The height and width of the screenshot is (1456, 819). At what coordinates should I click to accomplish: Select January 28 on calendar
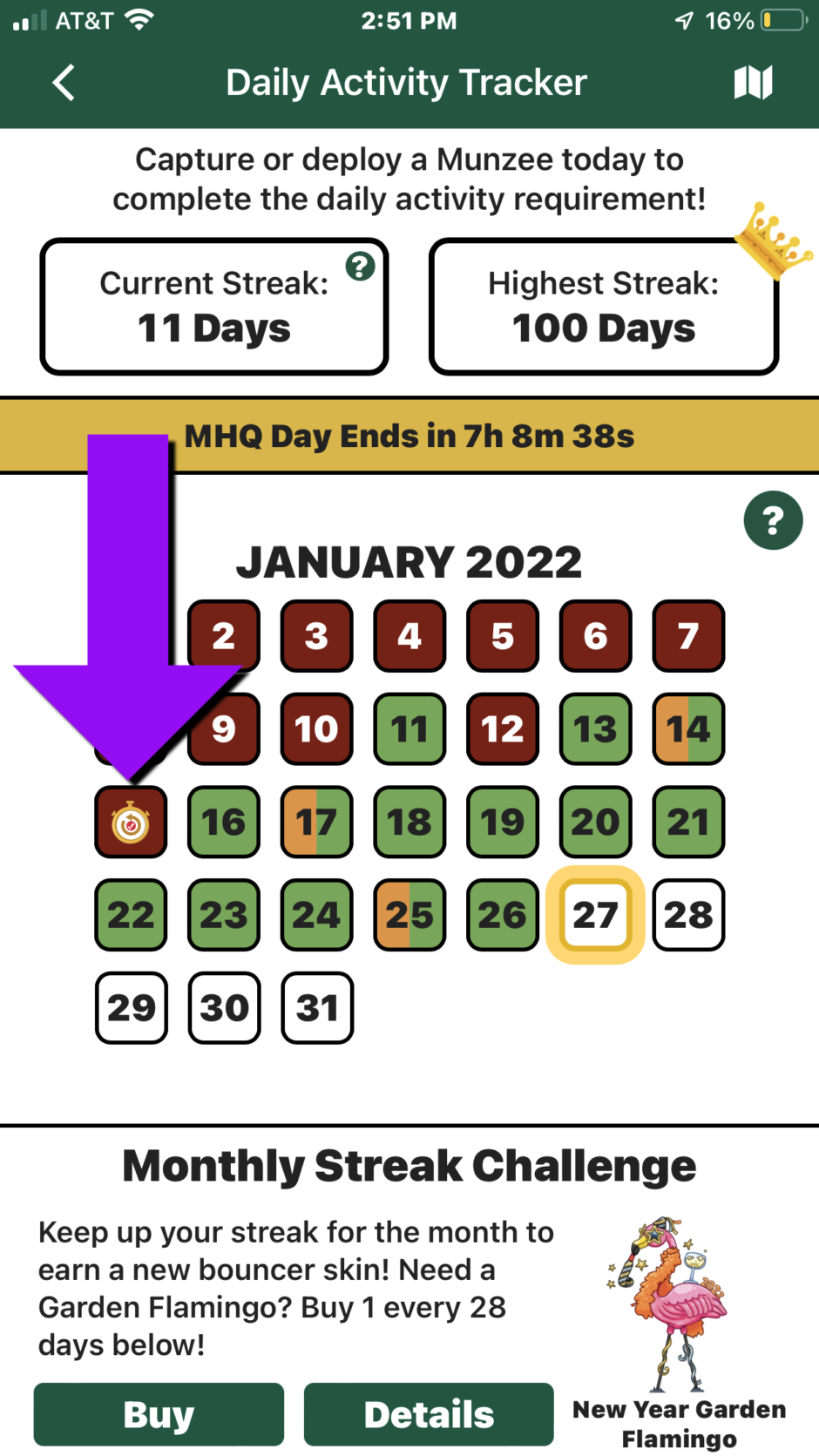tap(688, 914)
